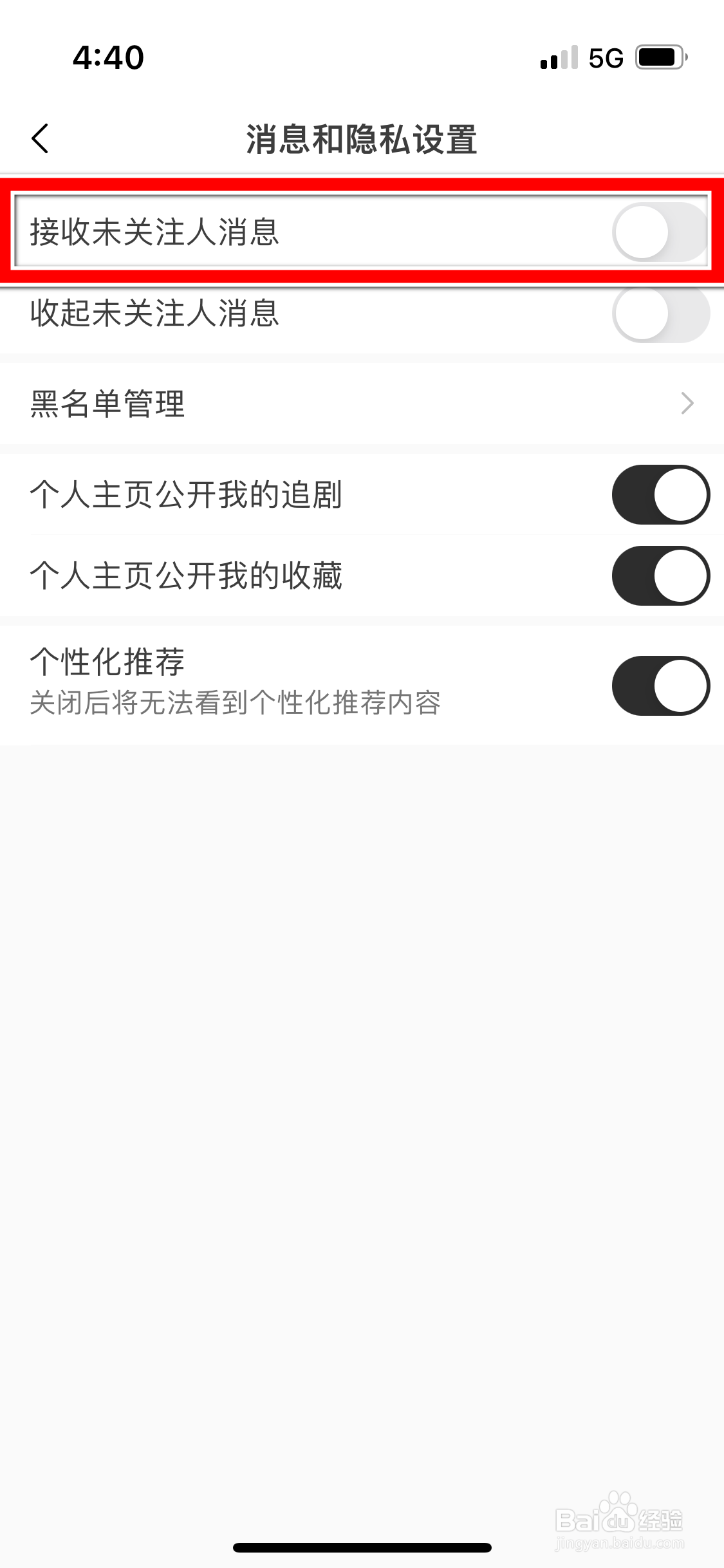Turn off 个人主页公开我的收藏 switch
Screen dimensions: 724x1568
[660, 575]
